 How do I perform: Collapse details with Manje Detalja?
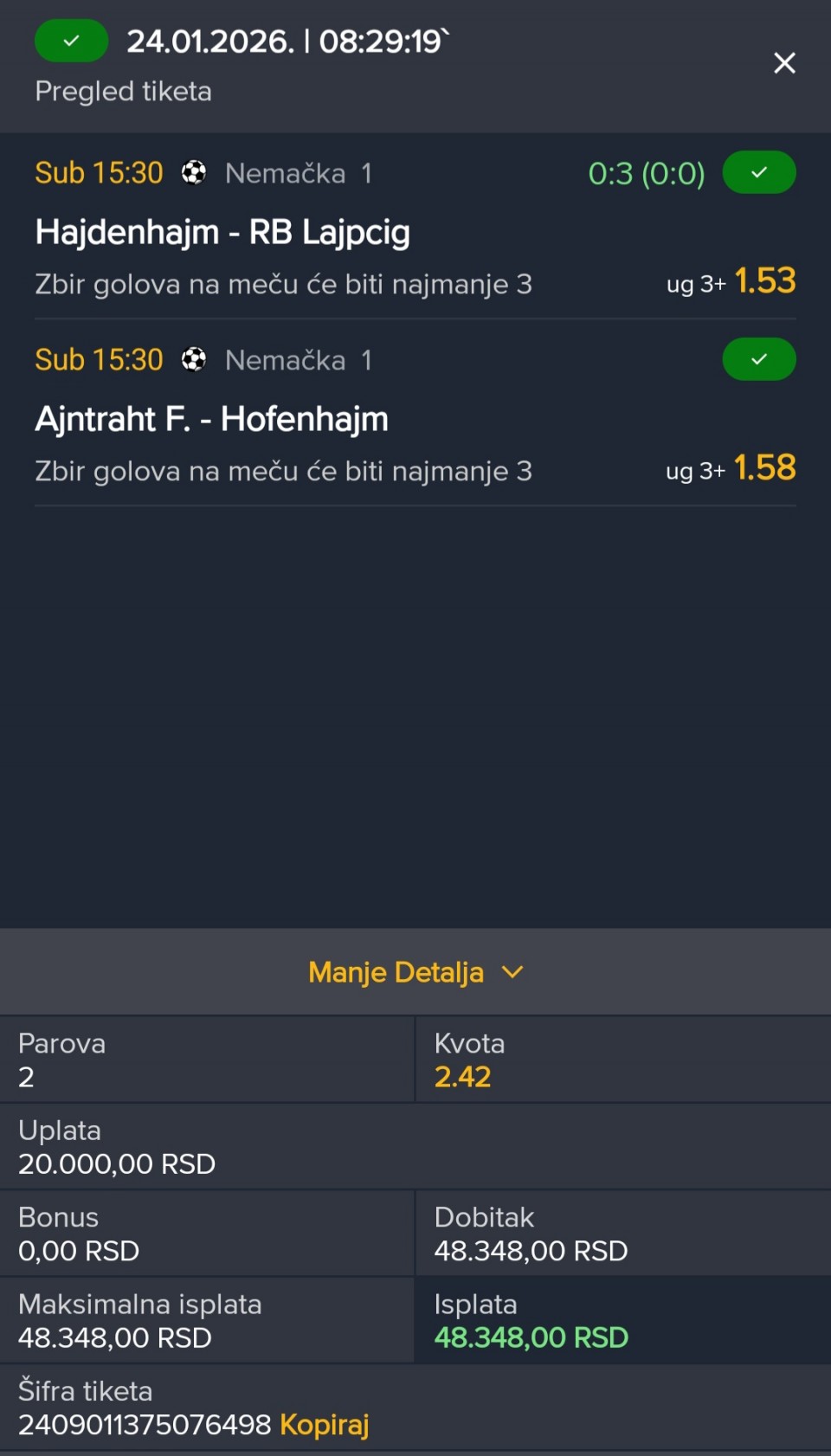[x=415, y=972]
